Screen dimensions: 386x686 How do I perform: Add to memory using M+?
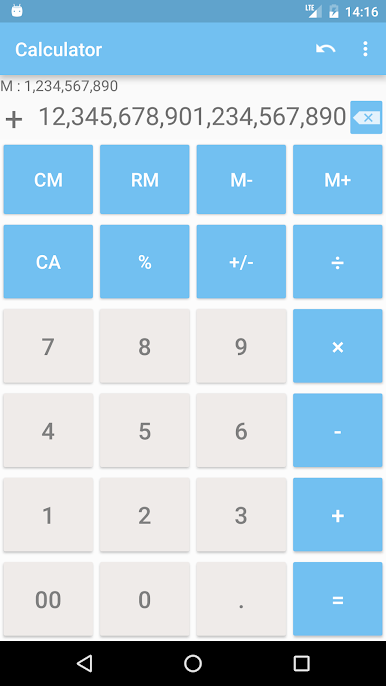[x=338, y=179]
